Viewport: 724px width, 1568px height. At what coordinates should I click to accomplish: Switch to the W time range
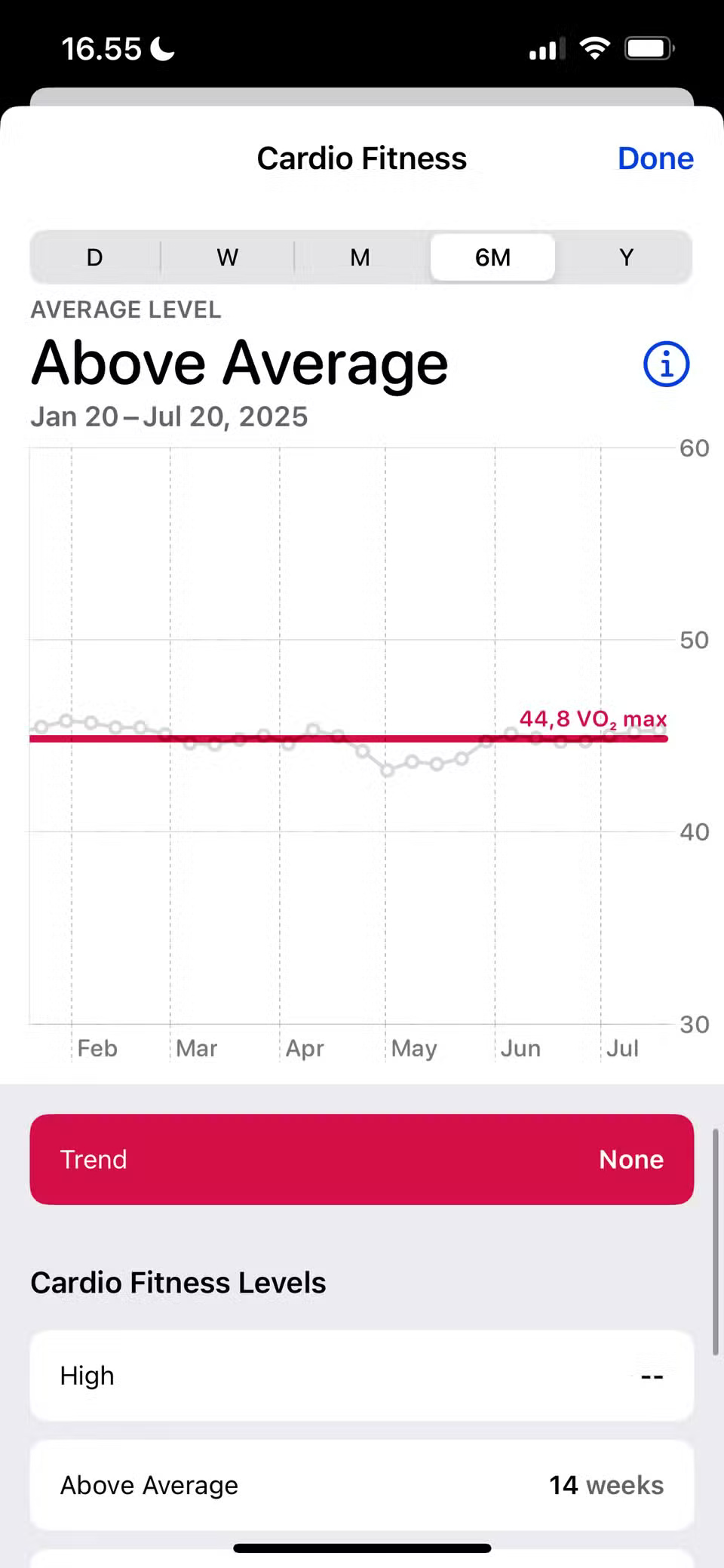(226, 257)
